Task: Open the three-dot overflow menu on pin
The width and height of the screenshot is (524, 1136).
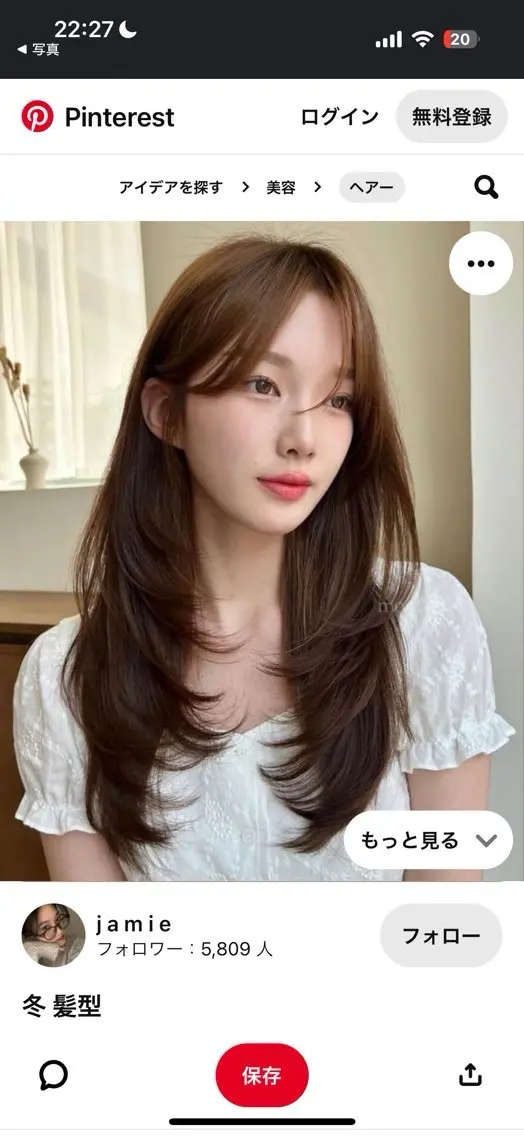Action: (x=481, y=264)
